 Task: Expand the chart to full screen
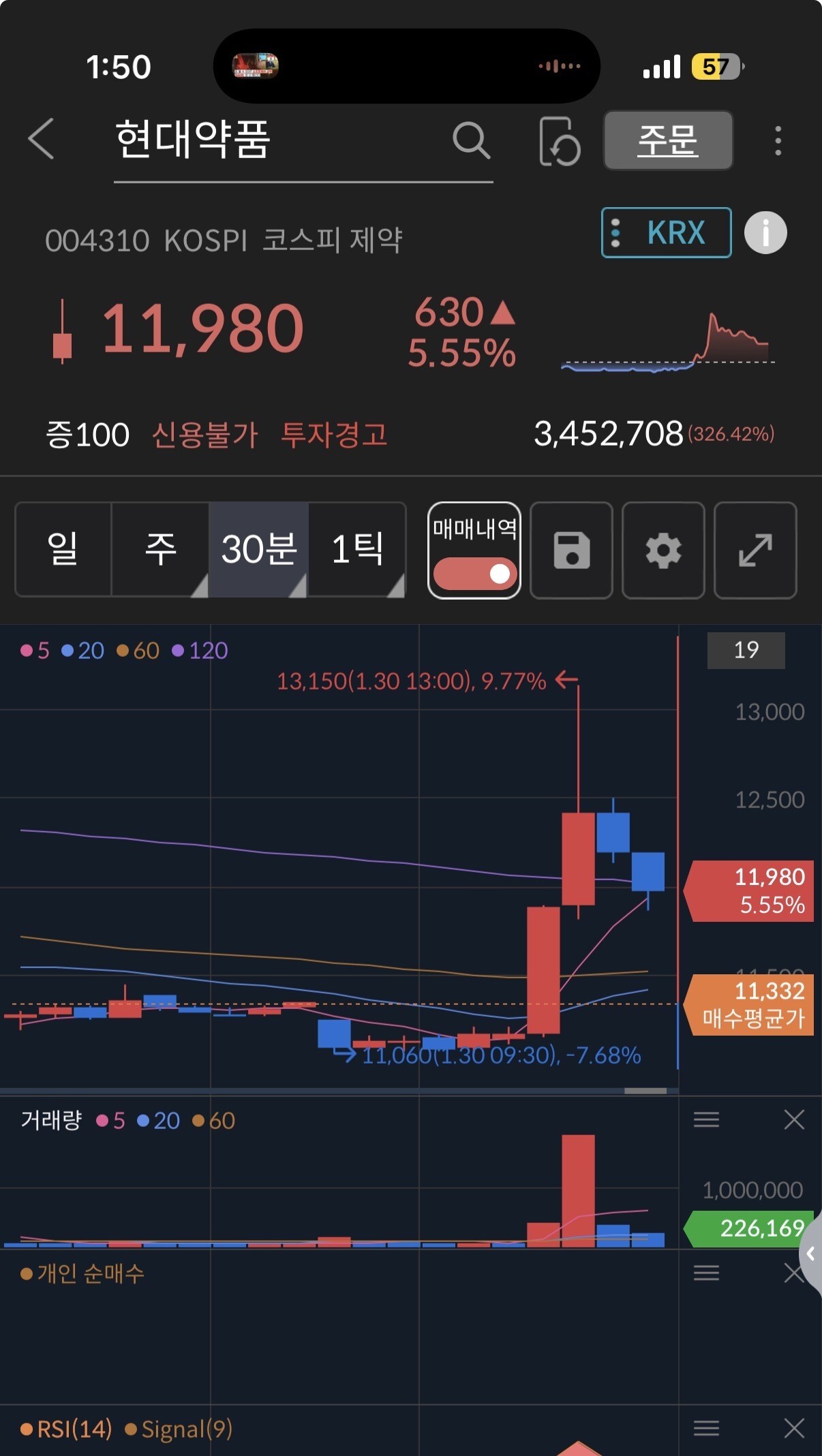(755, 550)
